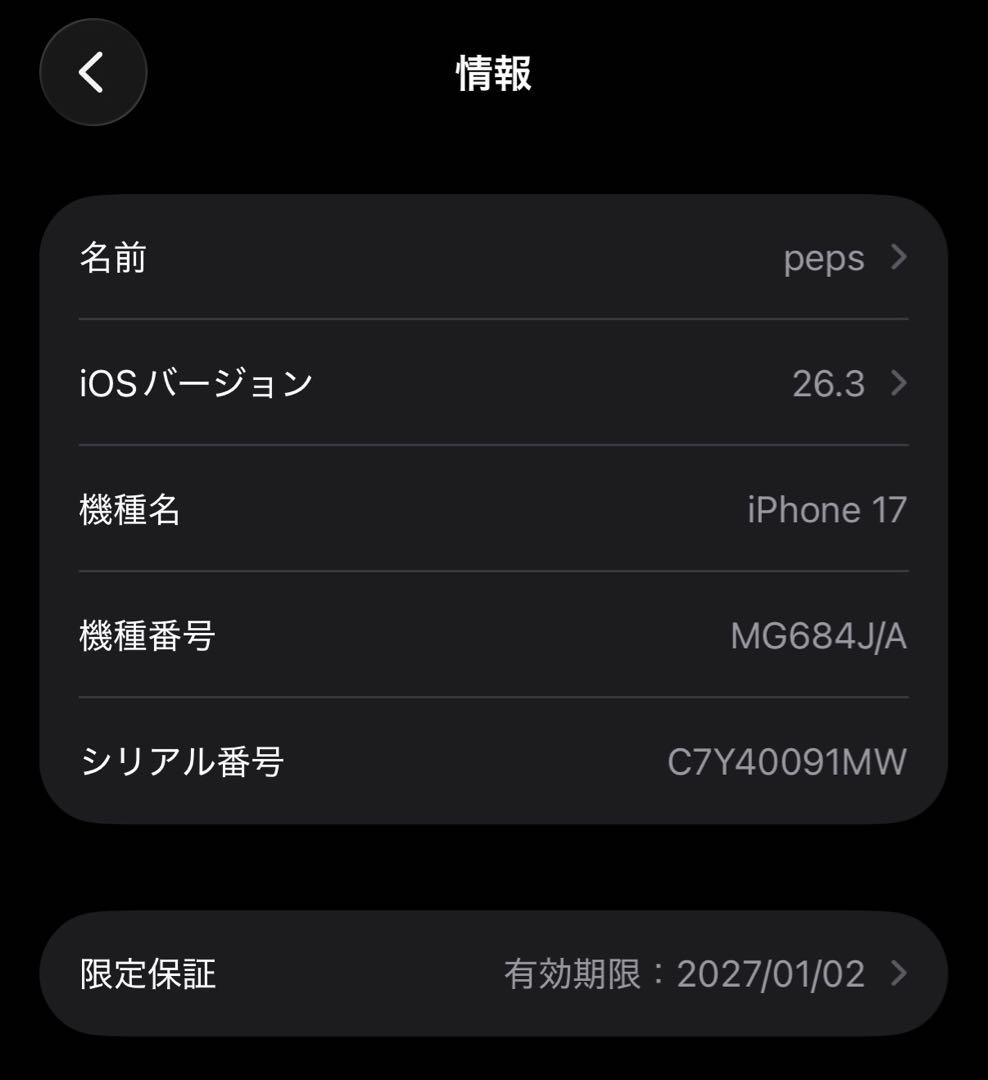988x1080 pixels.
Task: Tap the MG684J/A model number value
Action: click(818, 636)
